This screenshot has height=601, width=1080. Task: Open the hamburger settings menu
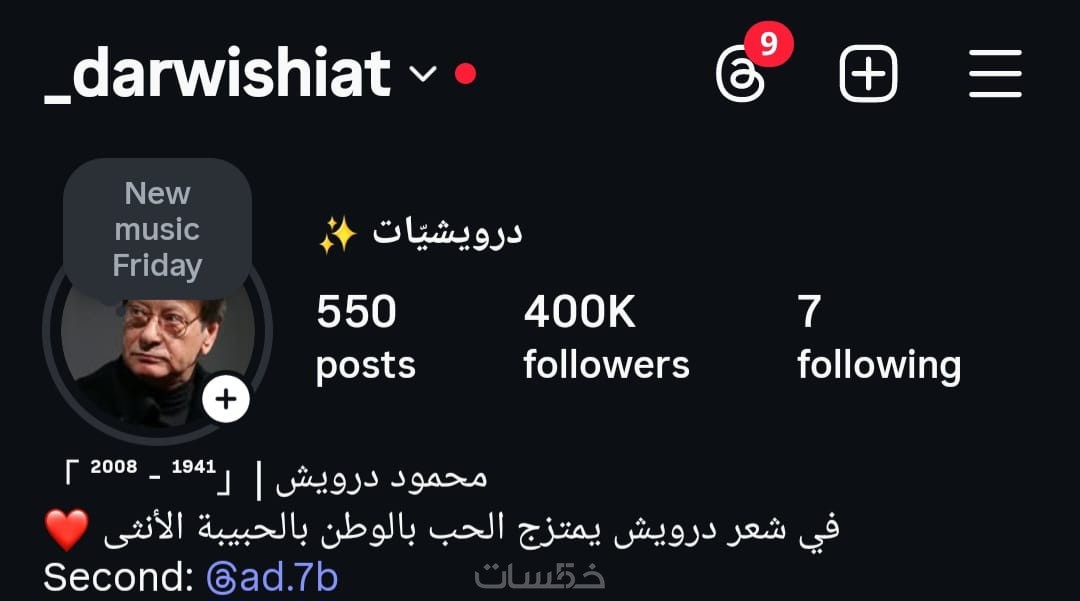pos(995,75)
